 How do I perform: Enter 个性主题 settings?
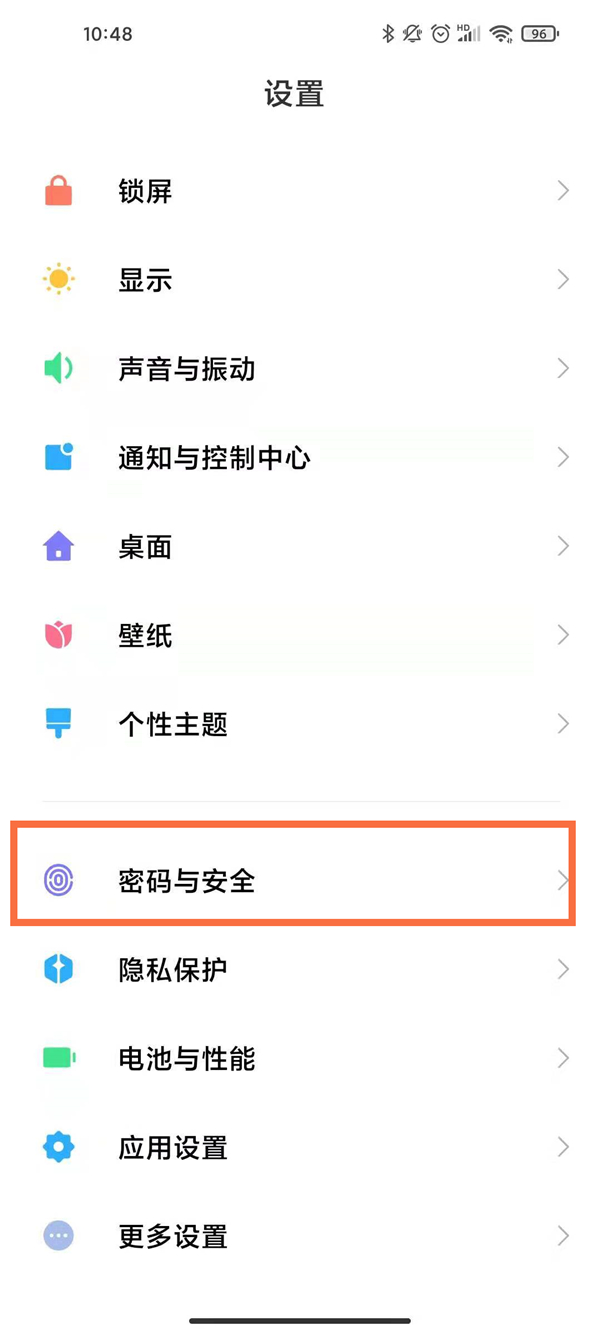tap(300, 724)
